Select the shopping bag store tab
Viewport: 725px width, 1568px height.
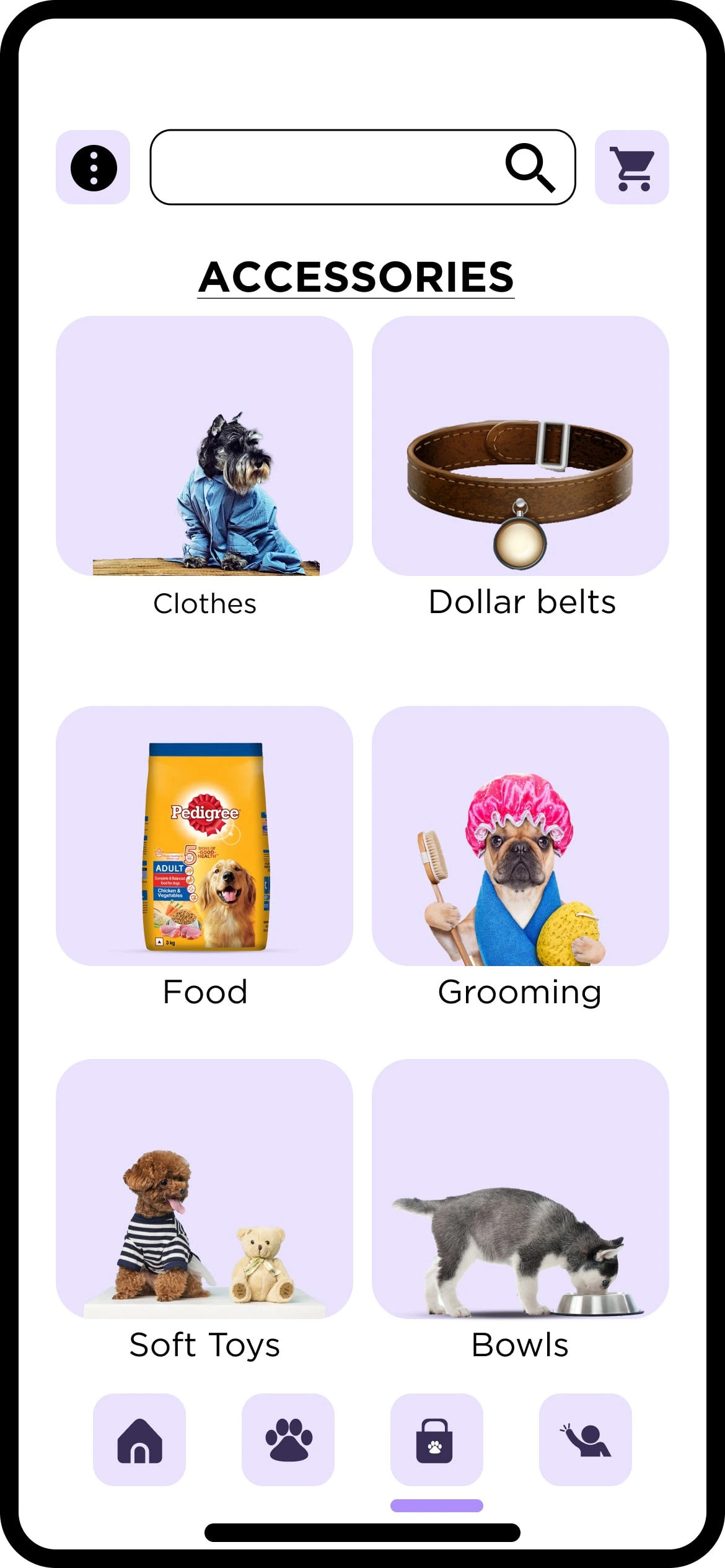436,1440
